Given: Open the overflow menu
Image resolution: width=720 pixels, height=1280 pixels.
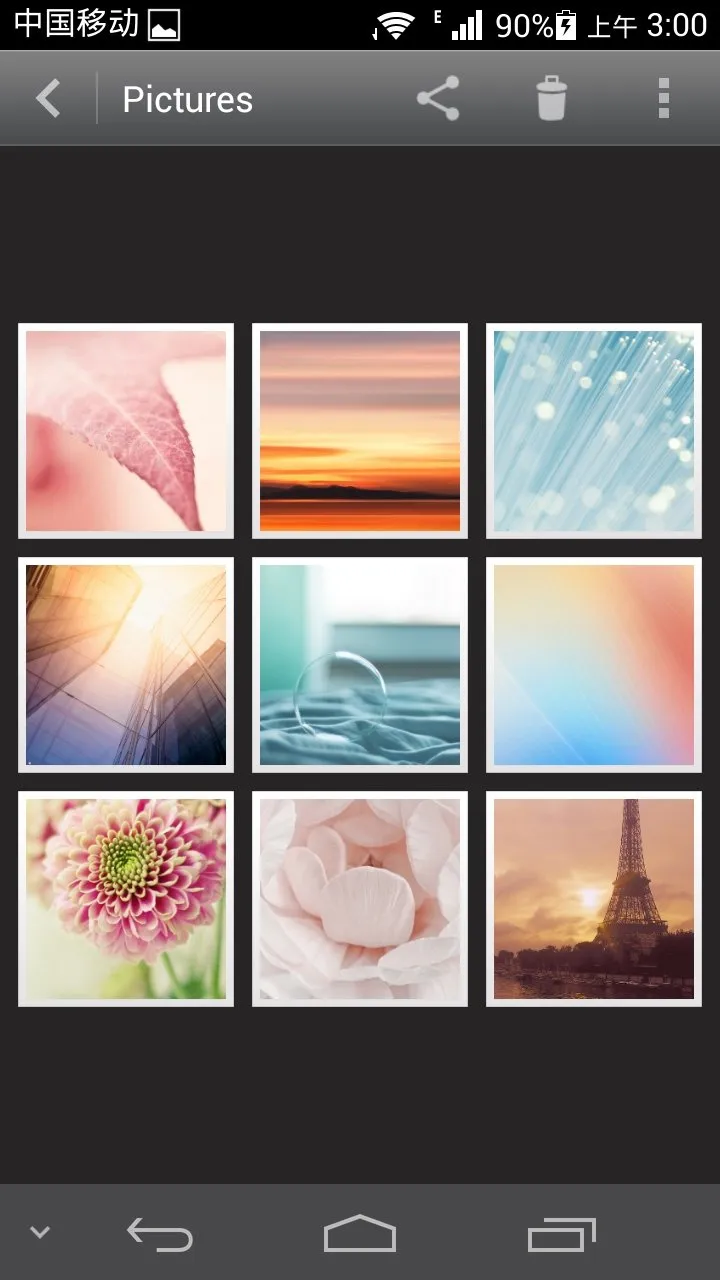Looking at the screenshot, I should pyautogui.click(x=663, y=99).
